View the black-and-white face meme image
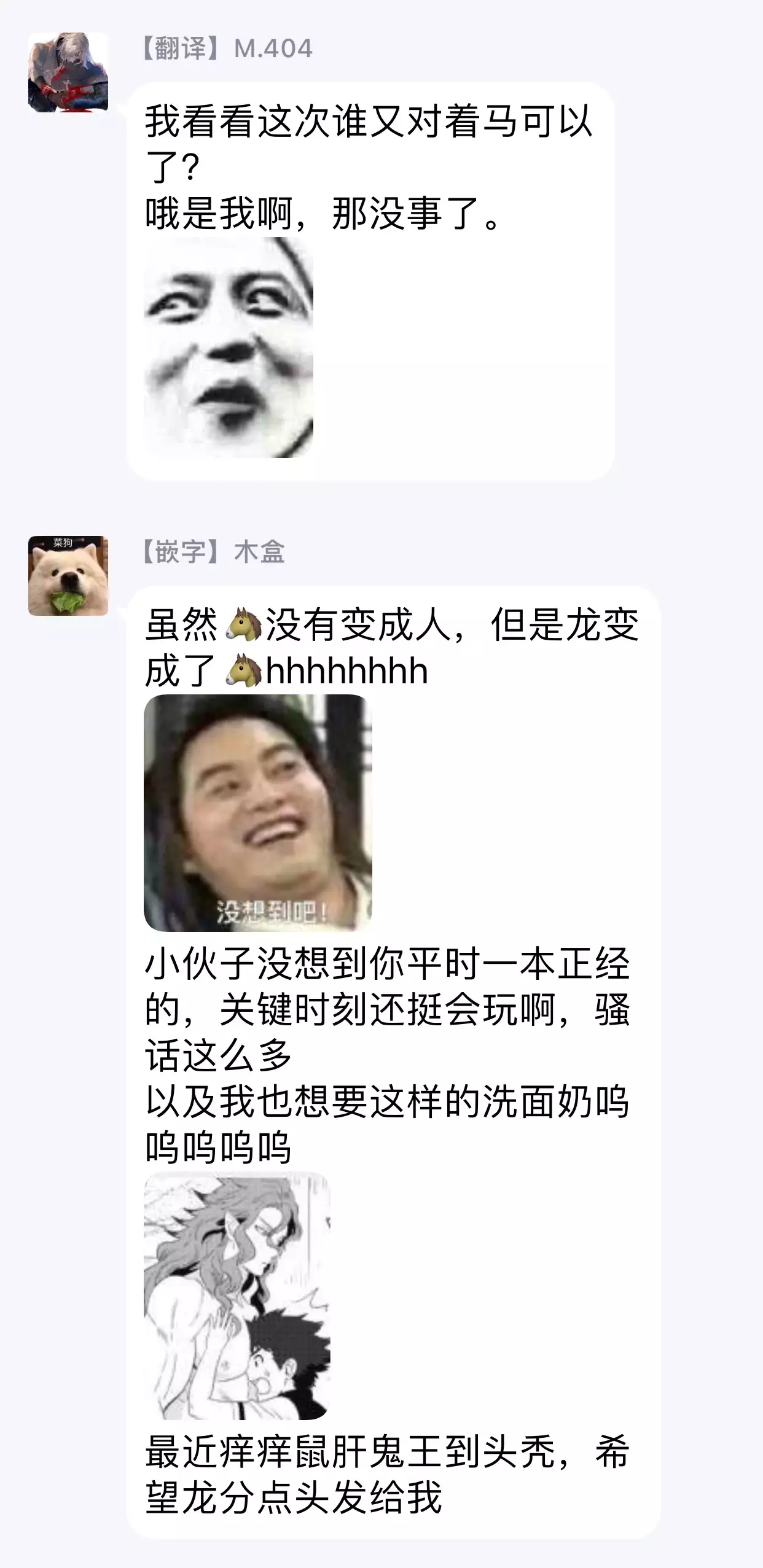This screenshot has width=763, height=1568. tap(229, 347)
